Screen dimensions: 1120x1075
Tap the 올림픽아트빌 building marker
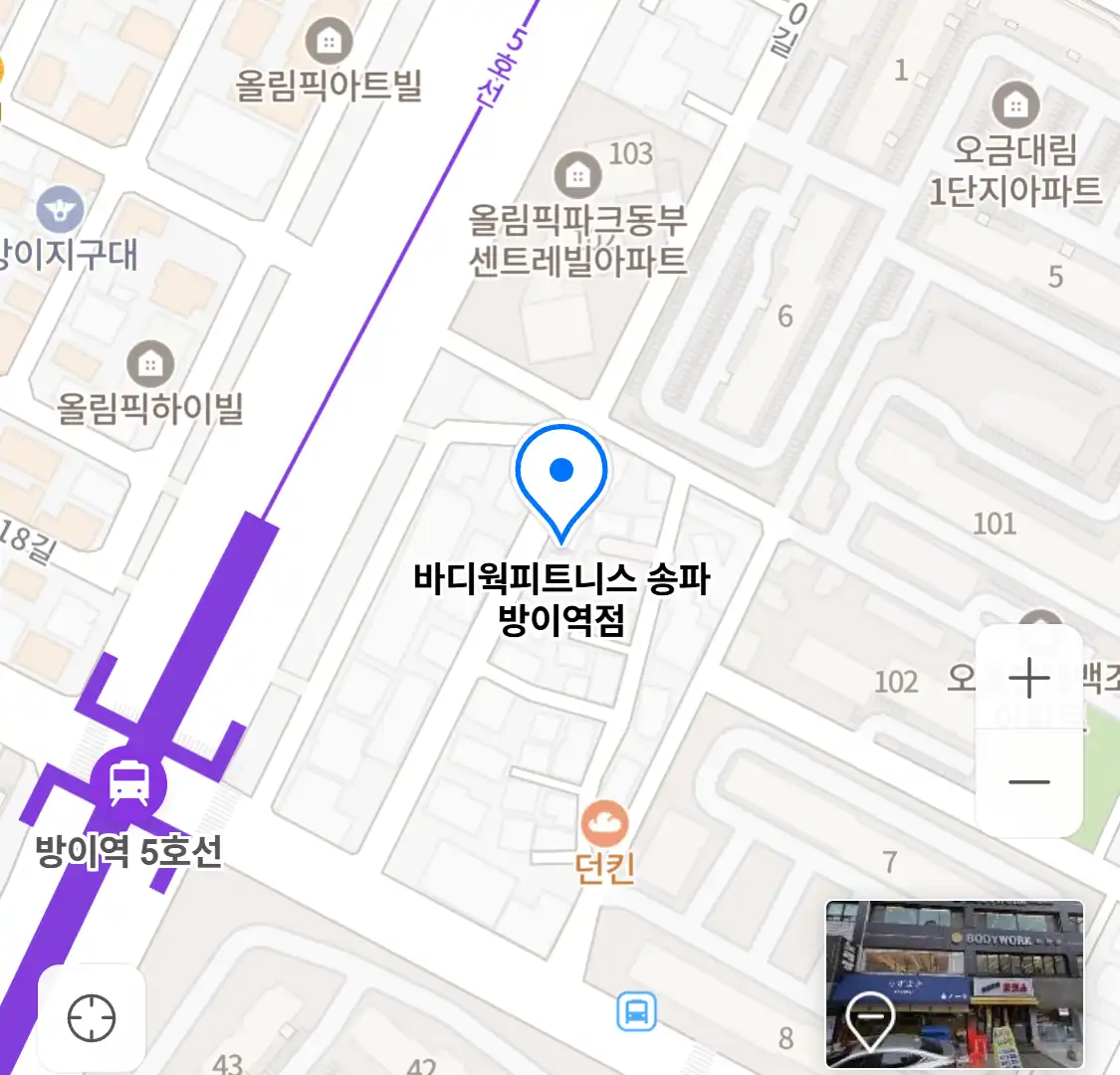click(329, 42)
